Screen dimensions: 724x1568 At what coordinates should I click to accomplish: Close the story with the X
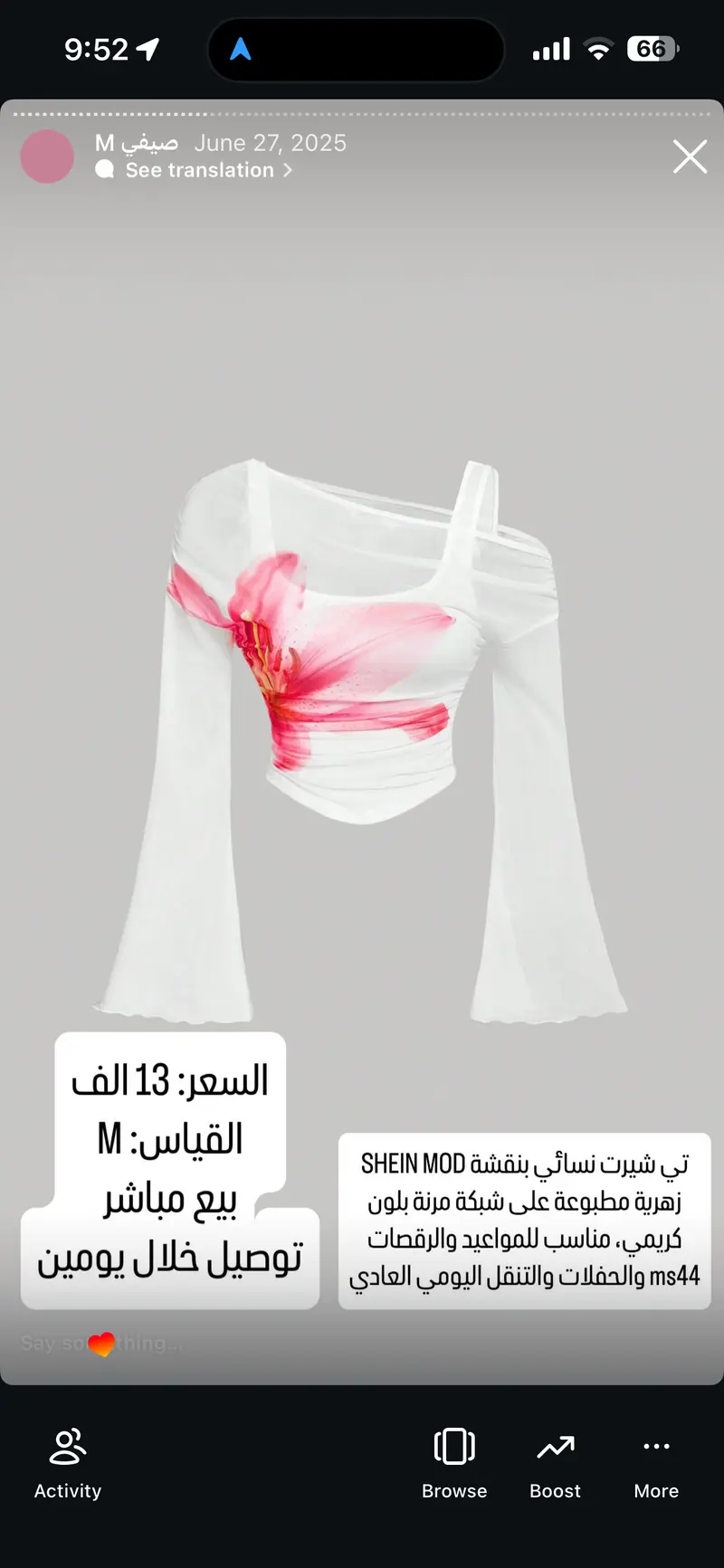coord(690,157)
